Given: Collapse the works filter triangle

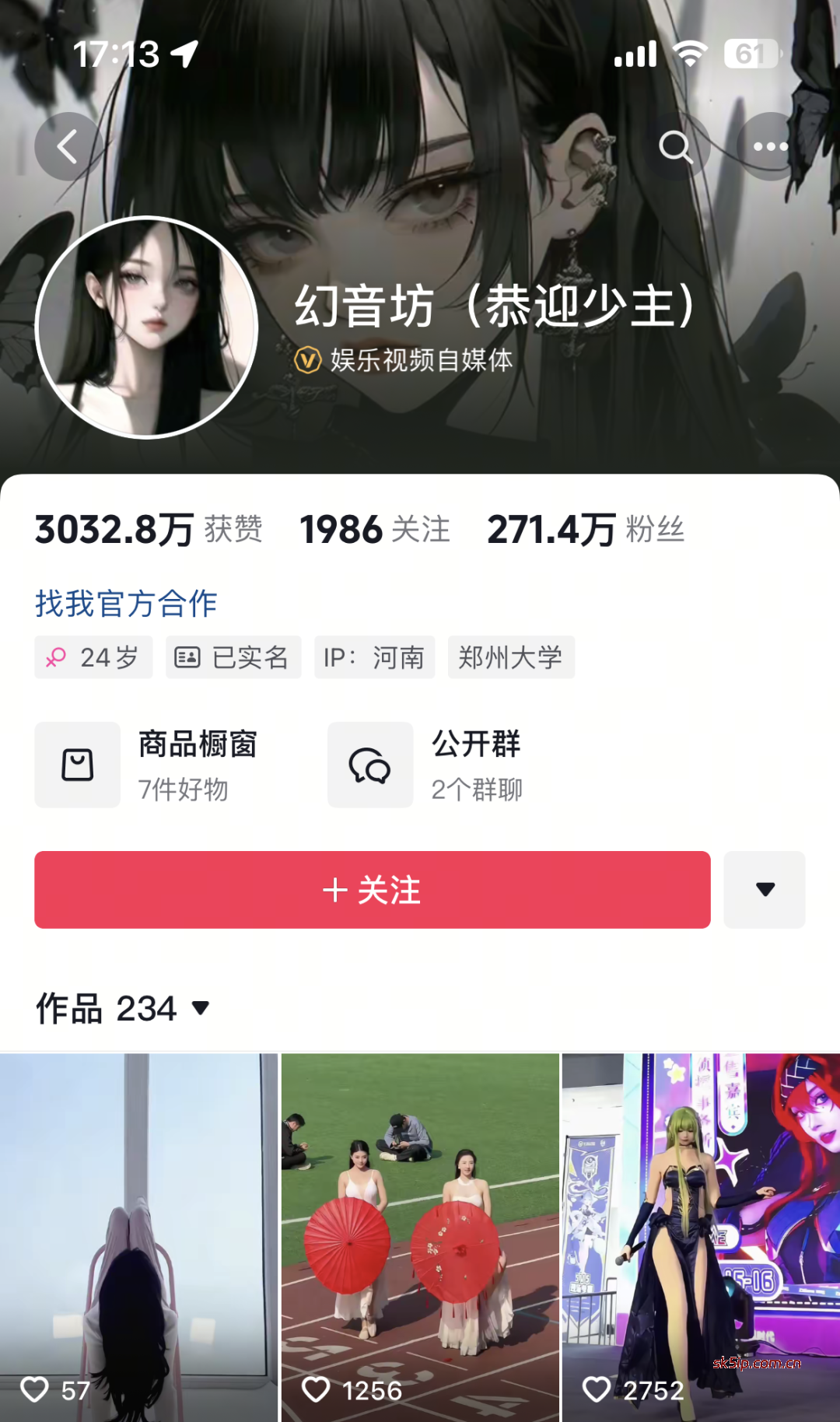Looking at the screenshot, I should [x=201, y=1009].
